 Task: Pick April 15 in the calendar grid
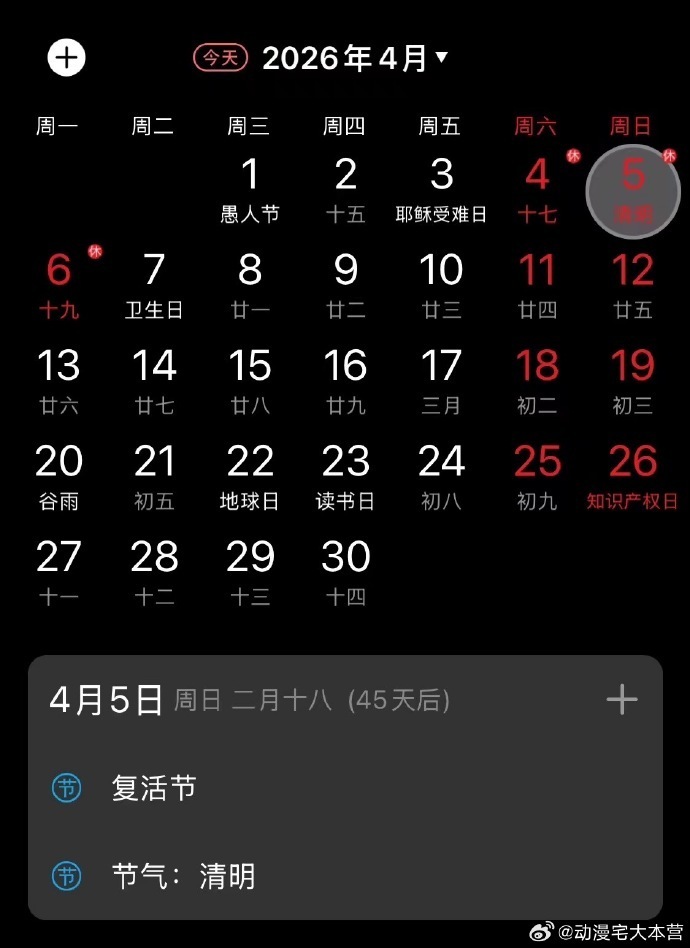[250, 380]
